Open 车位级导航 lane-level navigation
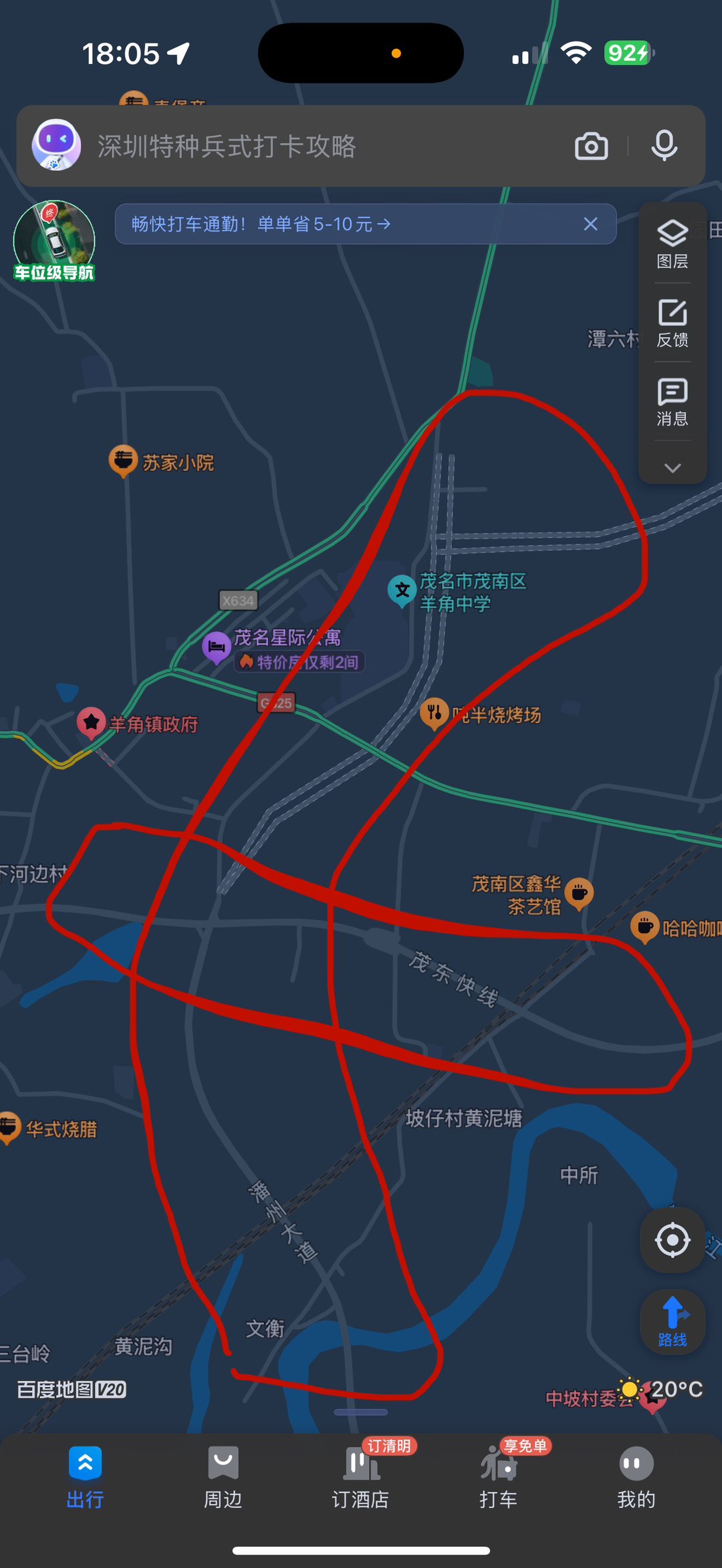Viewport: 722px width, 1568px height. click(54, 241)
